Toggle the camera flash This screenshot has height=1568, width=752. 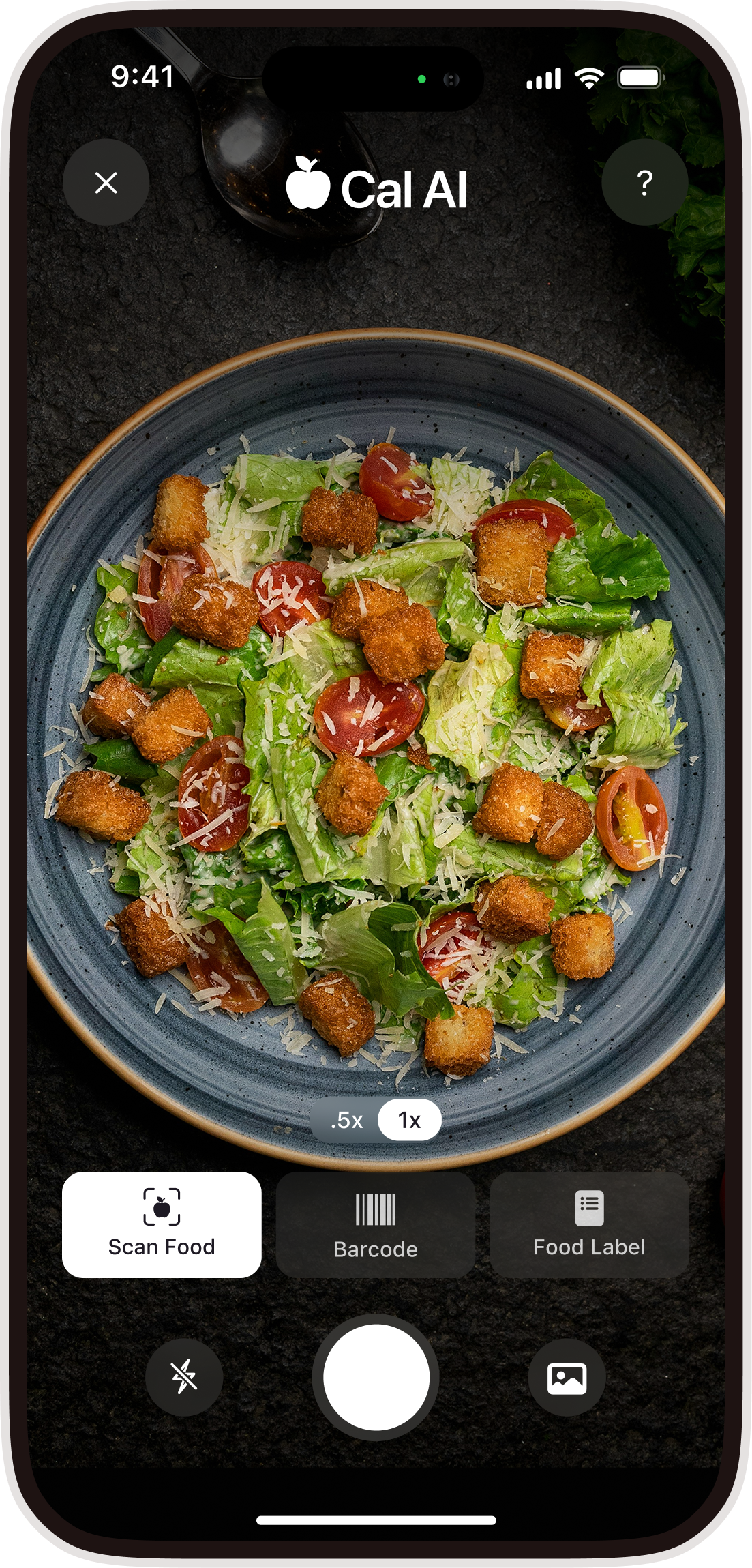(184, 1377)
